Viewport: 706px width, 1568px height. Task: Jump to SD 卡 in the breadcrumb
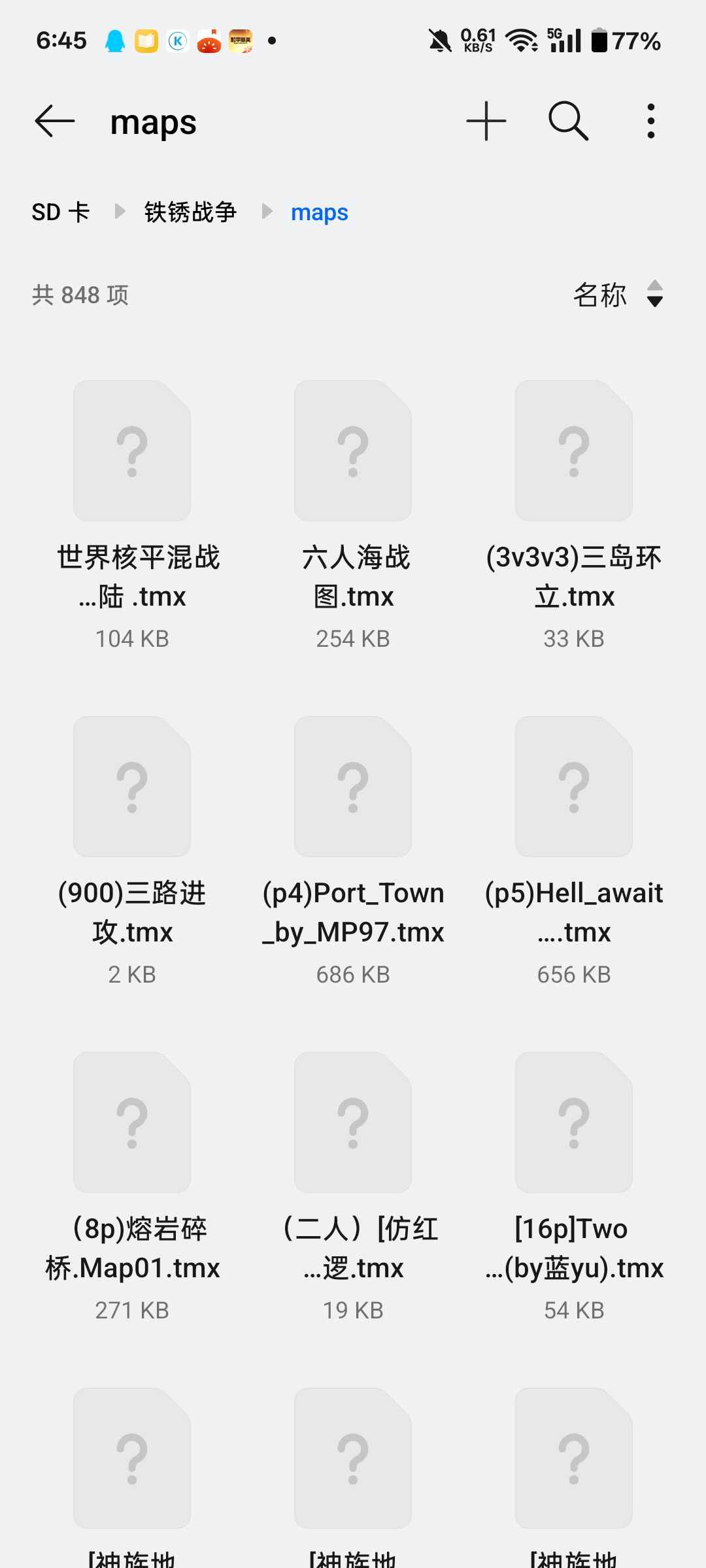point(61,212)
